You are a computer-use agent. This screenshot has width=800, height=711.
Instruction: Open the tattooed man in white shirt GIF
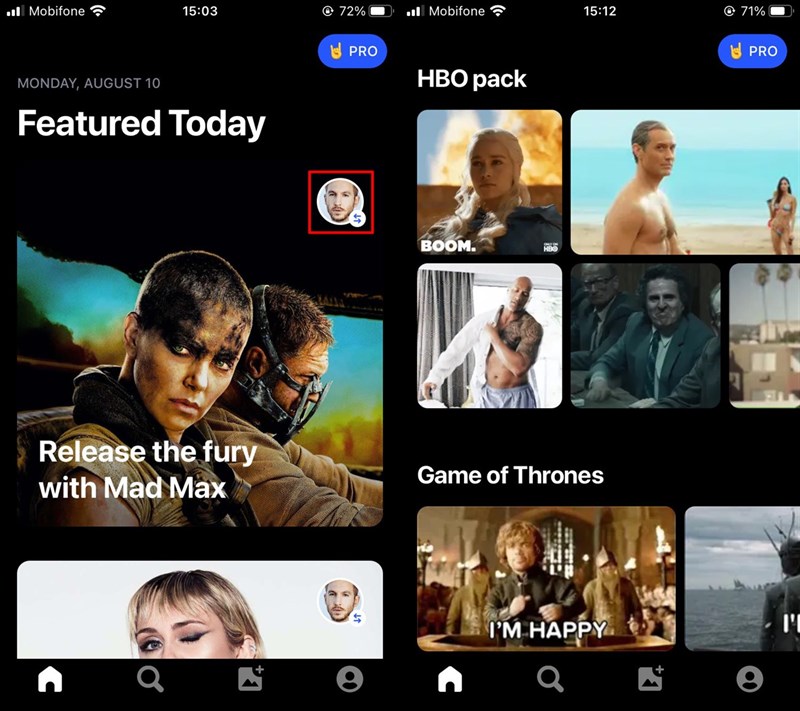[489, 335]
